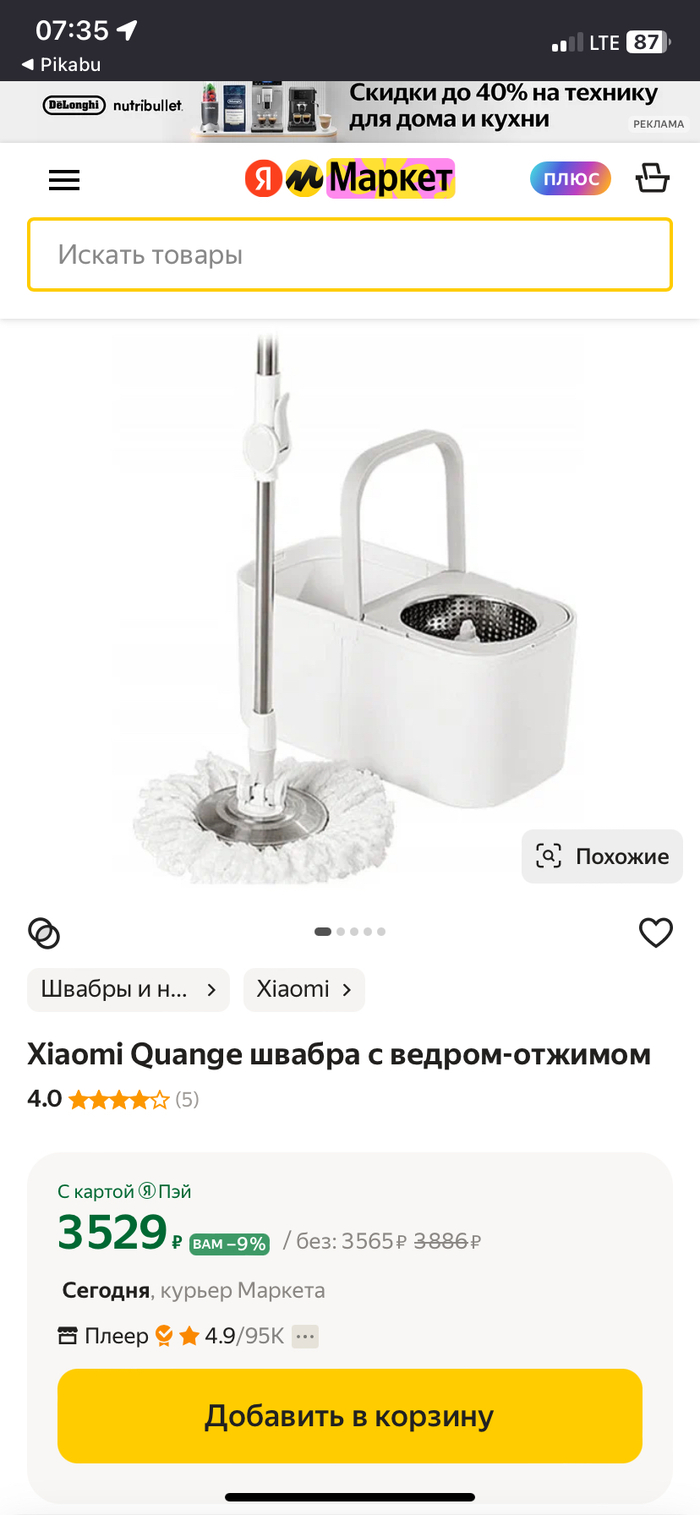Go to Яндекс Маркет home logo
The height and width of the screenshot is (1515, 700).
349,179
